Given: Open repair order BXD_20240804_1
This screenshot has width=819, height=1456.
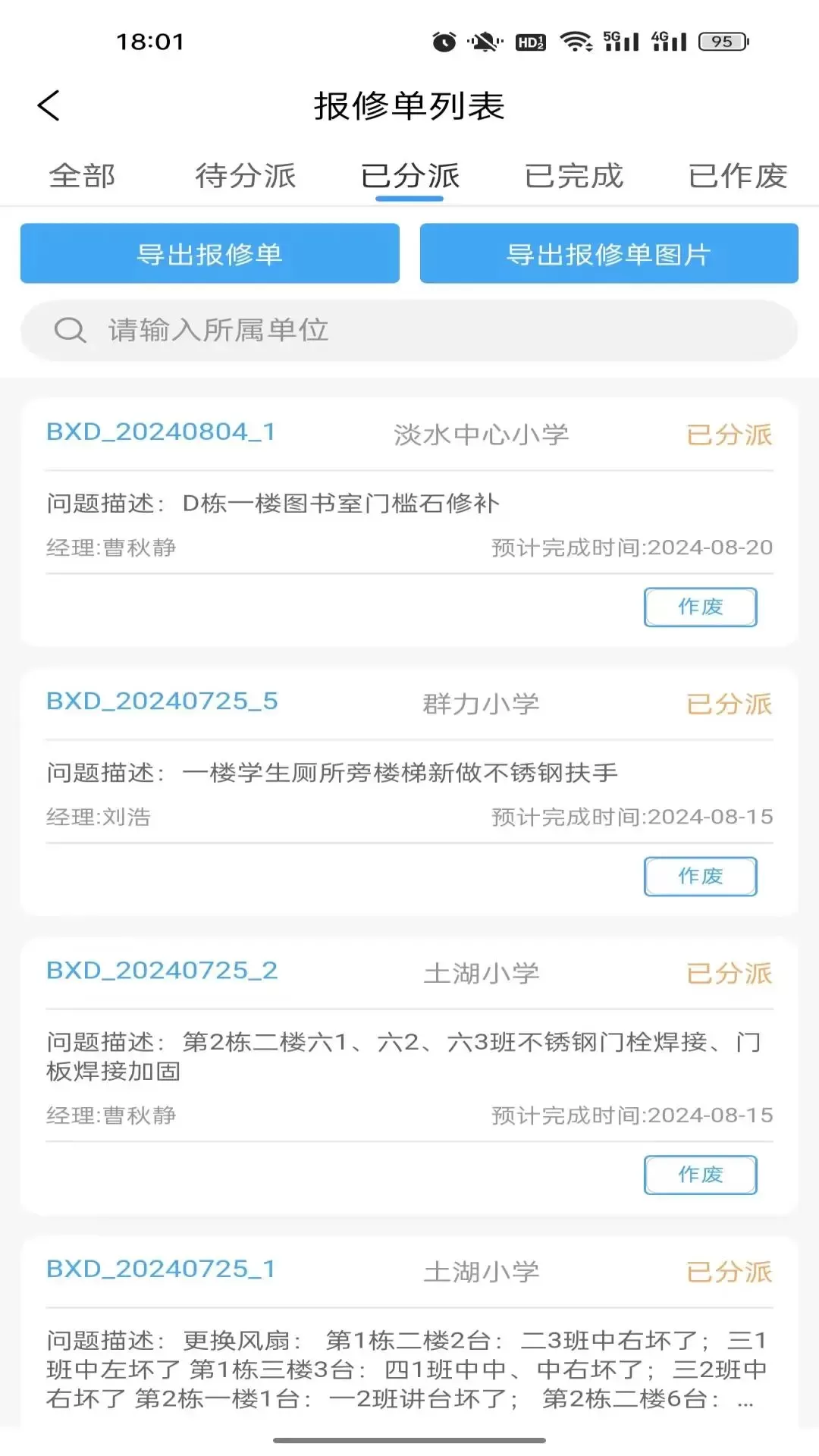Looking at the screenshot, I should [161, 431].
